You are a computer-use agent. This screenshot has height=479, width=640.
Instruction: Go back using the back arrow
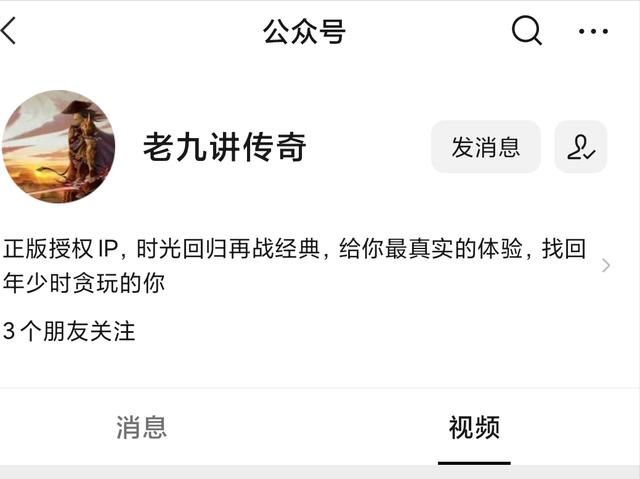pyautogui.click(x=10, y=31)
